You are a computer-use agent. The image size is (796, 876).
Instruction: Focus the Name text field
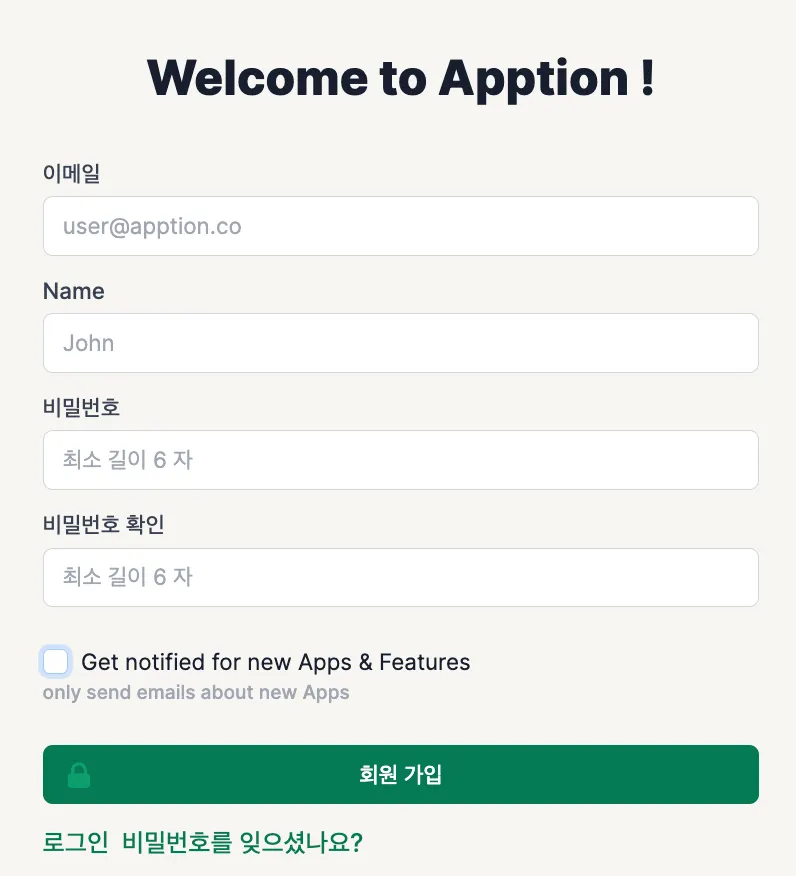click(x=400, y=343)
